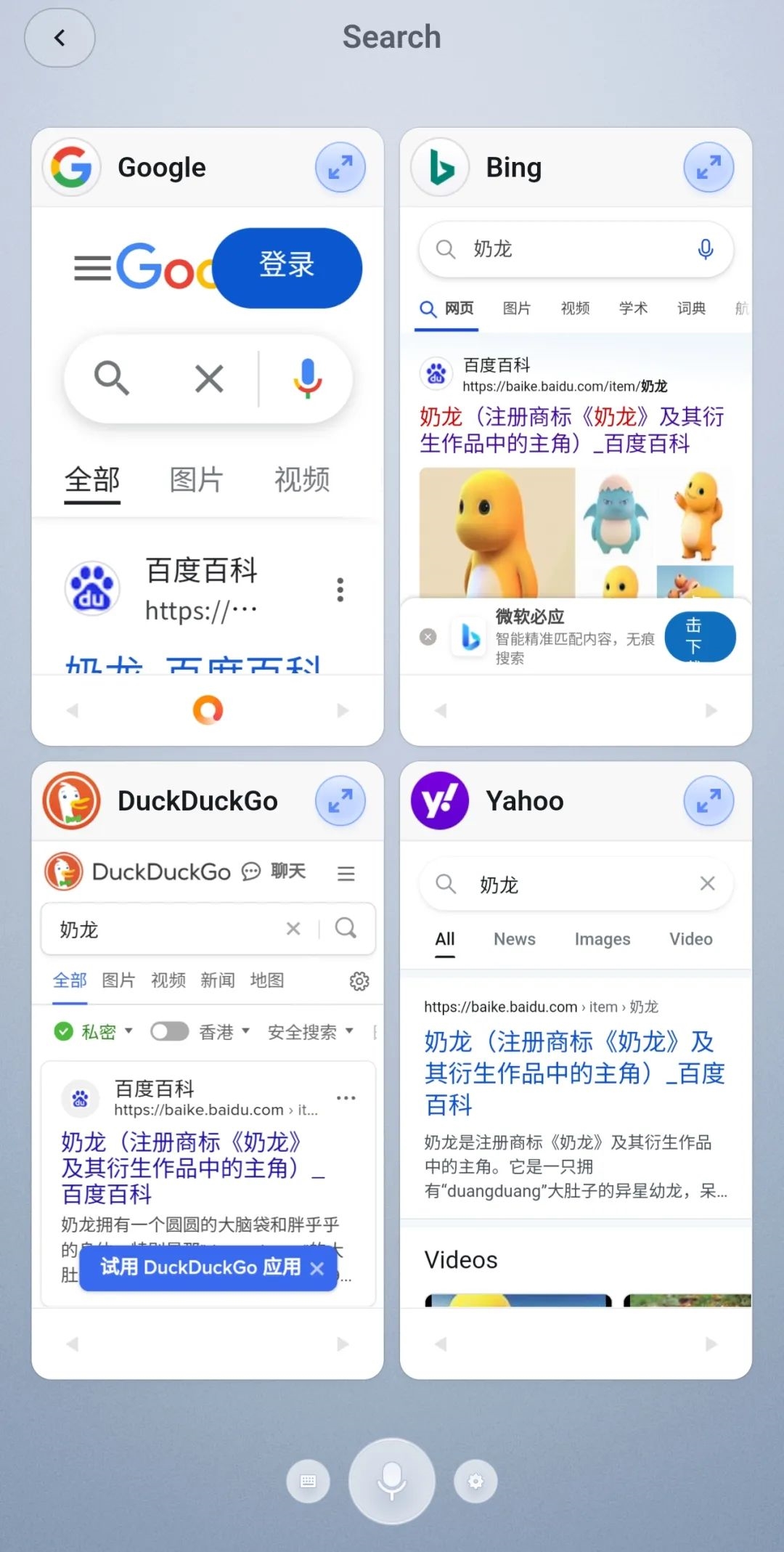Screen dimensions: 784x1552
Task: Expand the DuckDuckGo panel to full screen
Action: [x=340, y=801]
